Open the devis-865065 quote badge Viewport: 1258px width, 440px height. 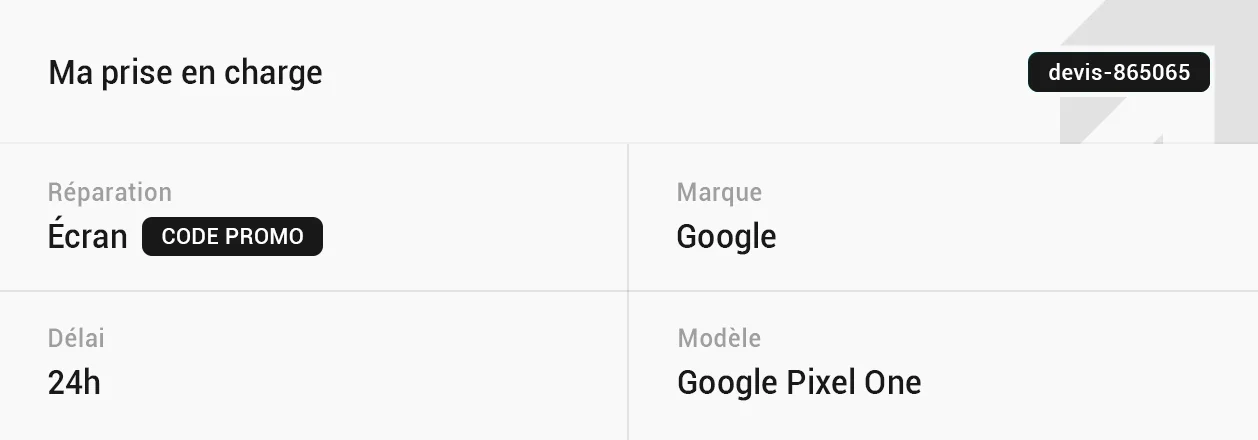[1118, 73]
